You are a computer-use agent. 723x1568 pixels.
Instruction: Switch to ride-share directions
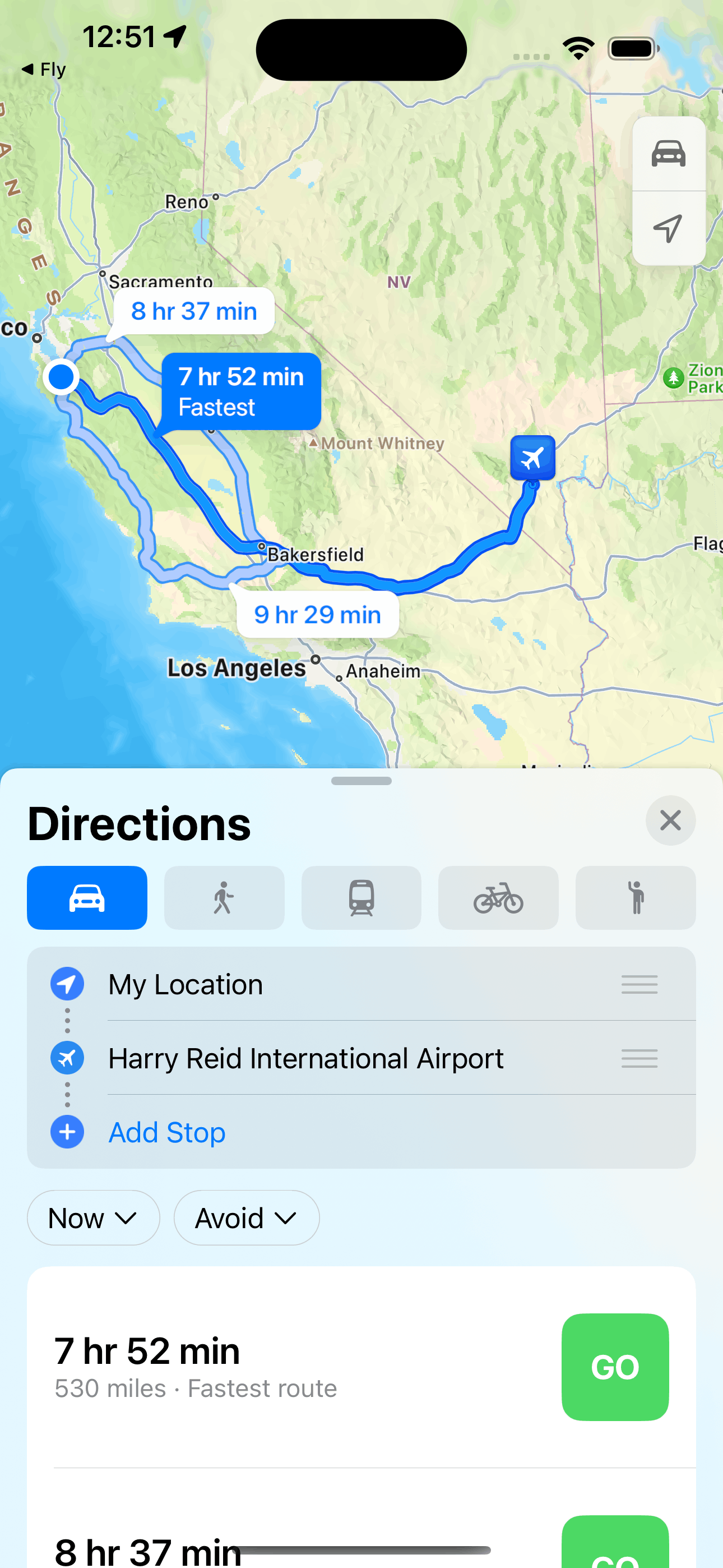point(635,898)
